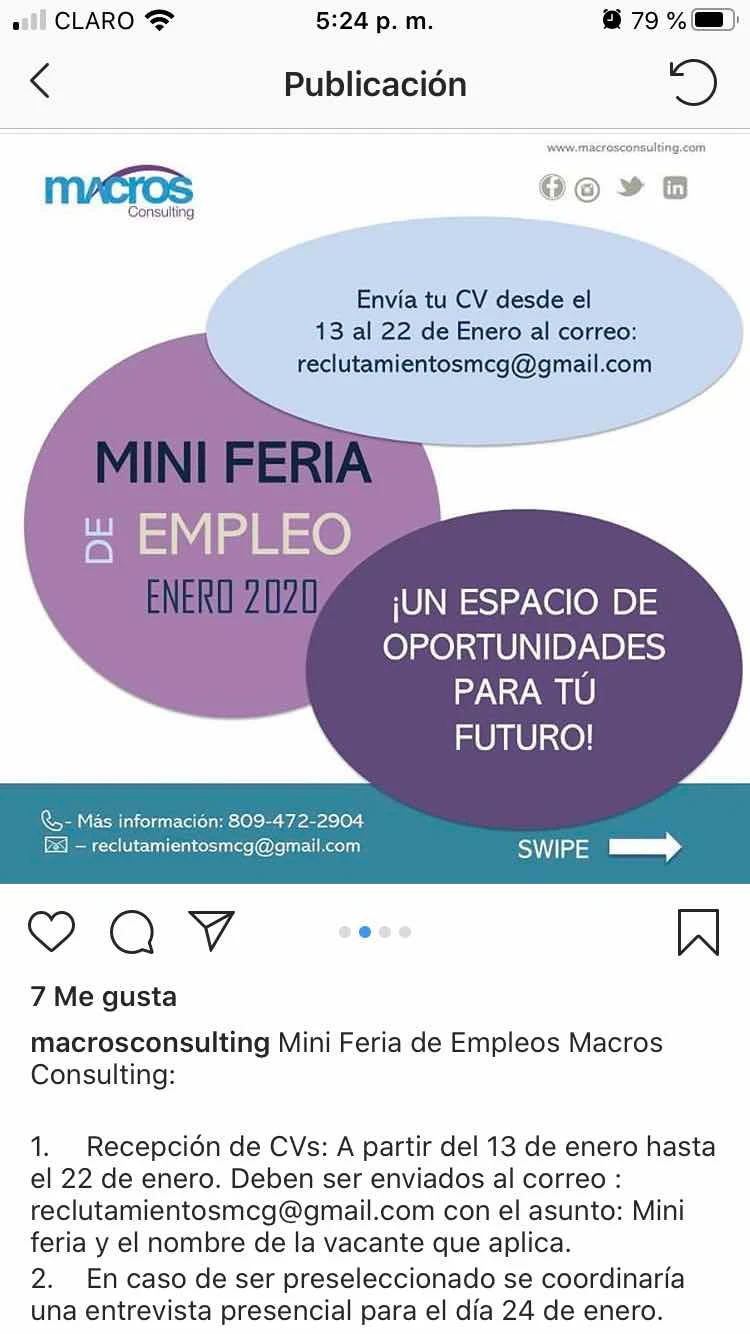Open the macrosconsulting profile from the caption

tap(150, 1043)
